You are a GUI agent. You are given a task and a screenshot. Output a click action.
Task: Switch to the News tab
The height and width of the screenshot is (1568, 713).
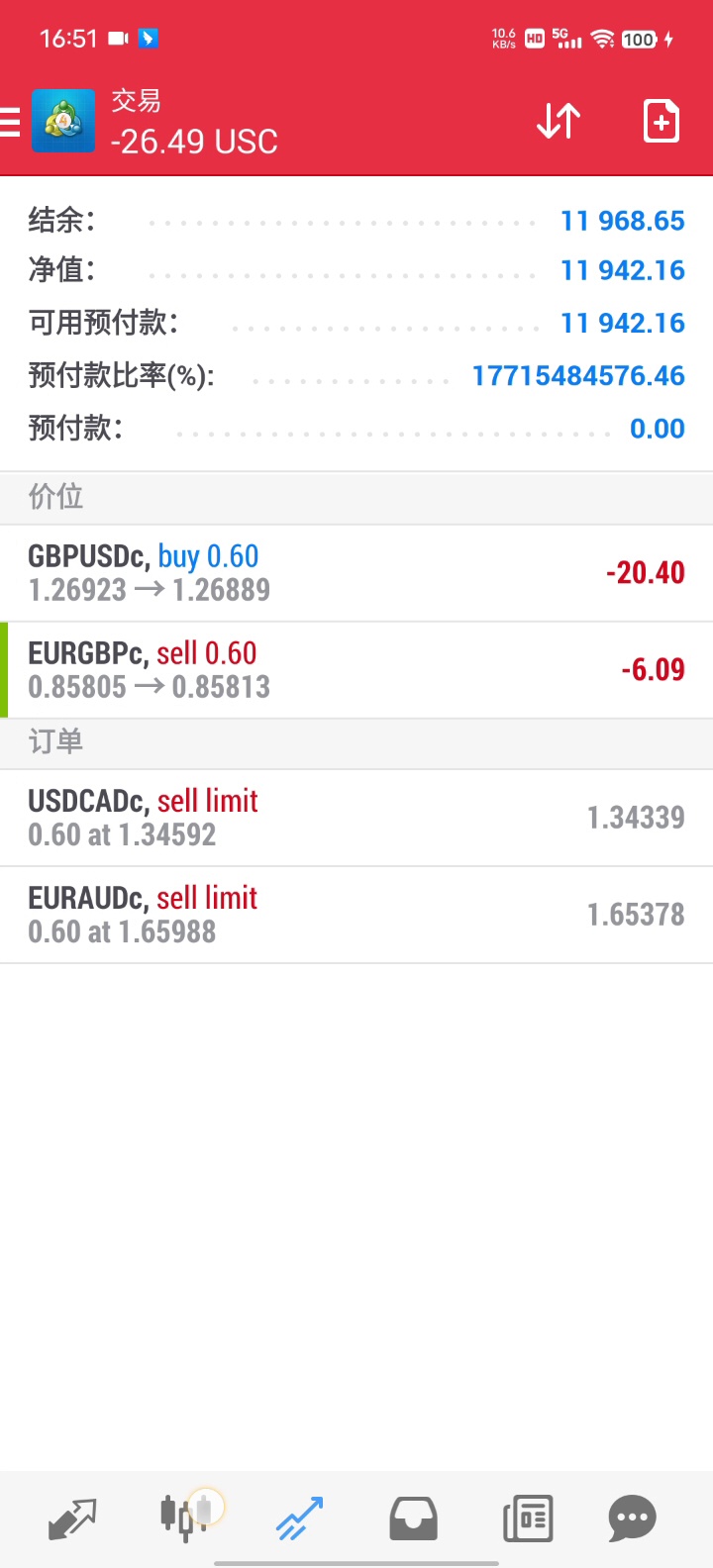tap(527, 1519)
